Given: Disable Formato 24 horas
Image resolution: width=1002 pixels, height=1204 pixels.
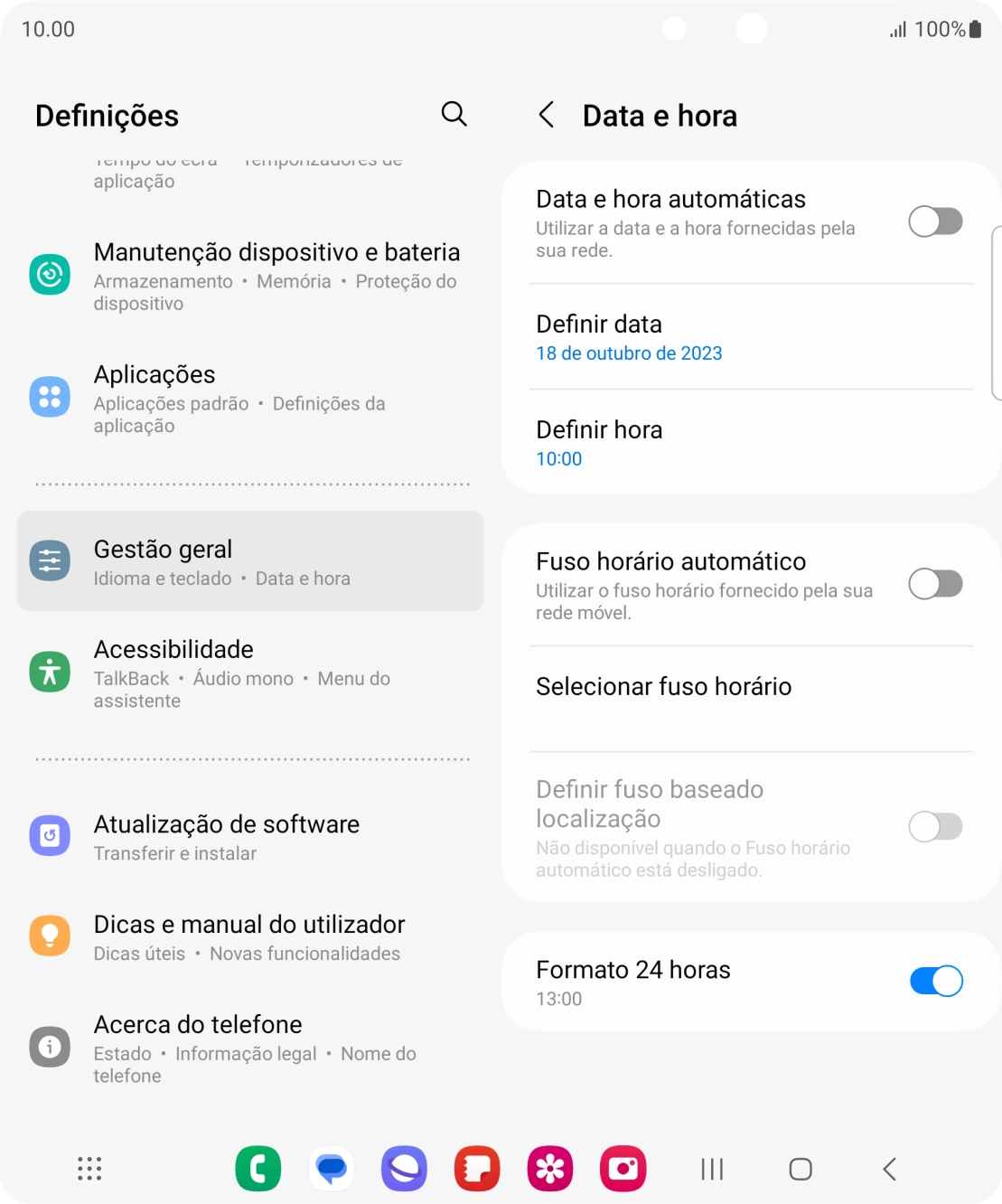Looking at the screenshot, I should [x=935, y=980].
